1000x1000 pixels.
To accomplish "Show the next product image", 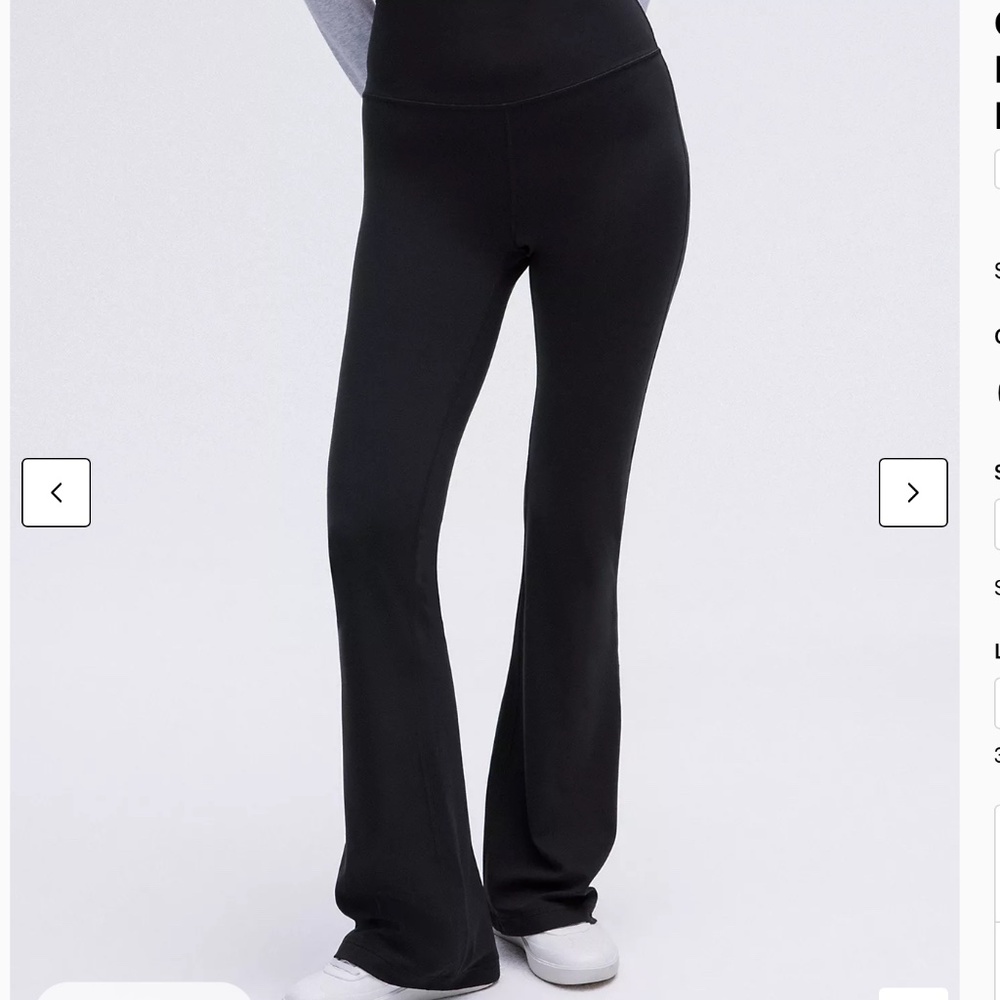I will pos(912,492).
